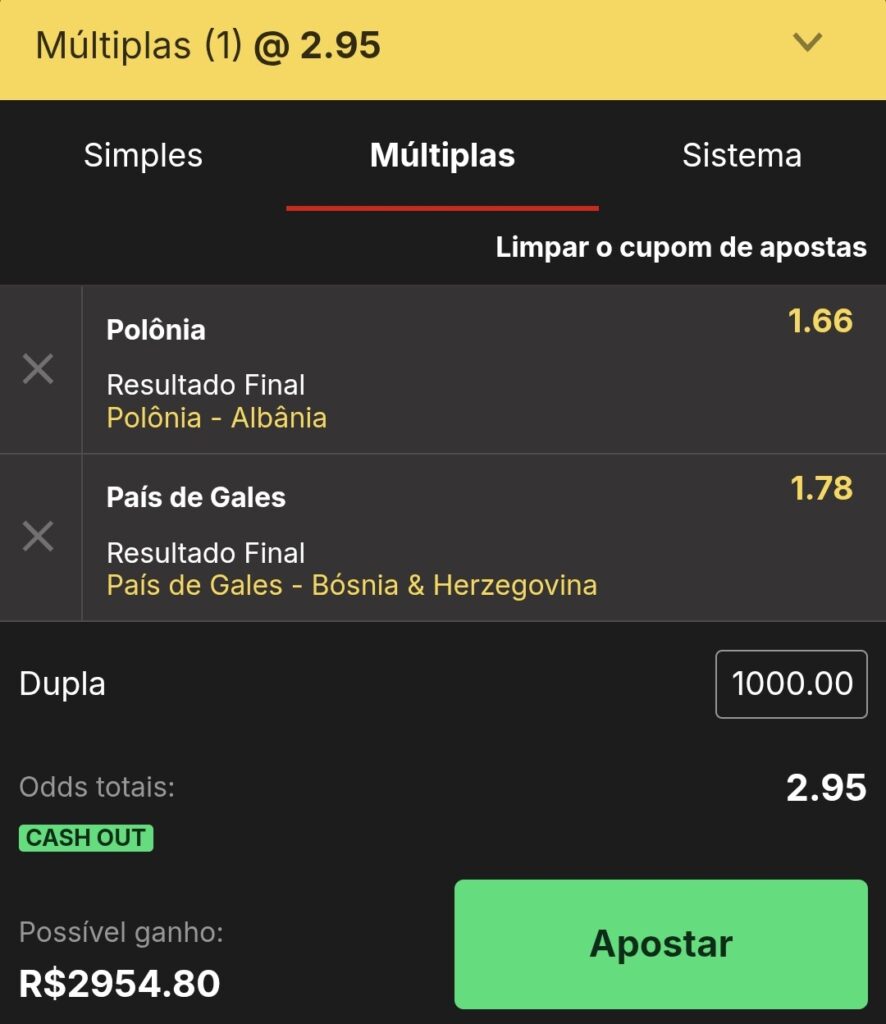The image size is (886, 1024).
Task: Remove Polônia selection from the bet slip
Action: (x=39, y=369)
